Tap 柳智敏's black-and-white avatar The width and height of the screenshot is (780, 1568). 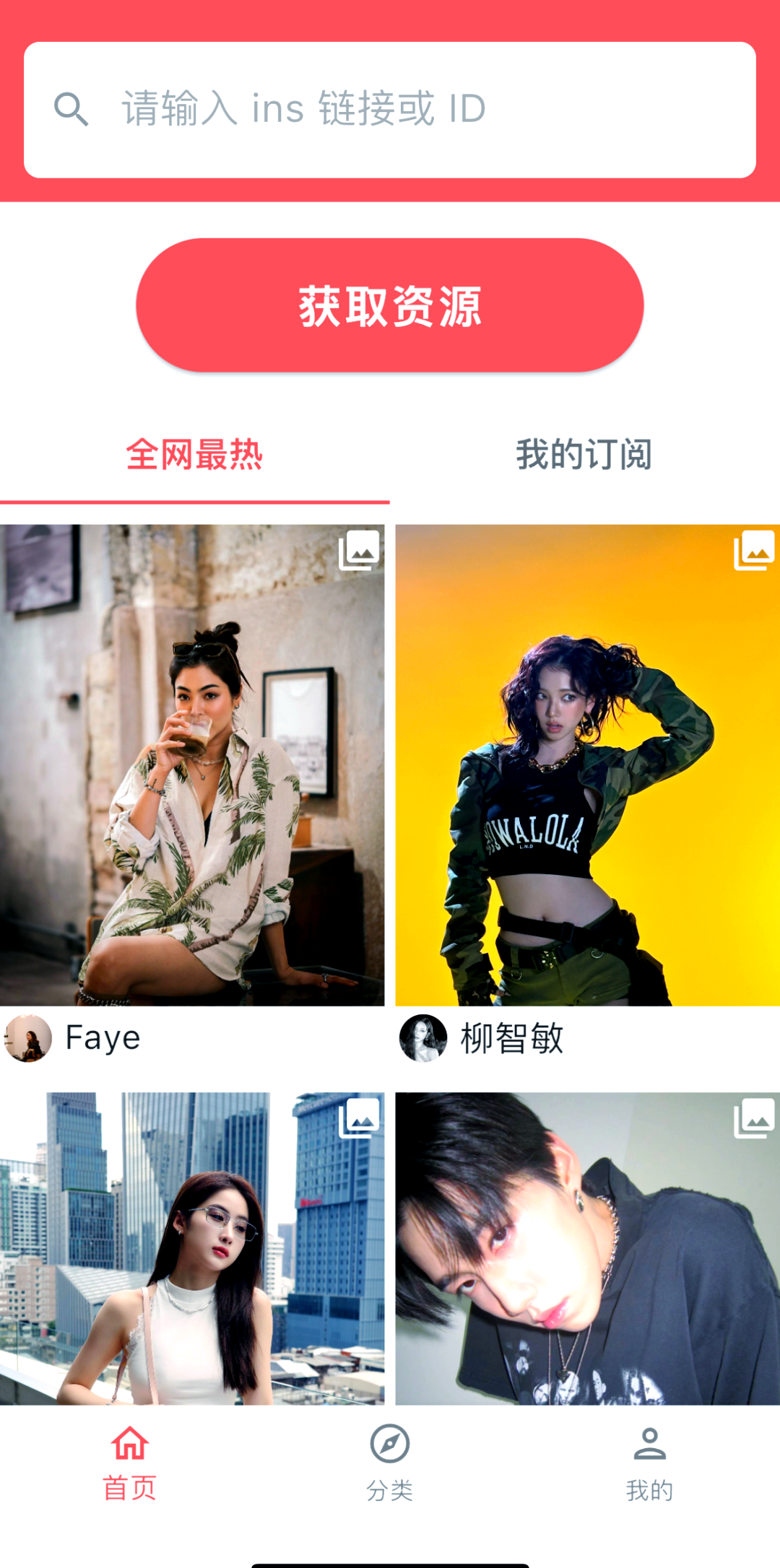click(x=422, y=1038)
